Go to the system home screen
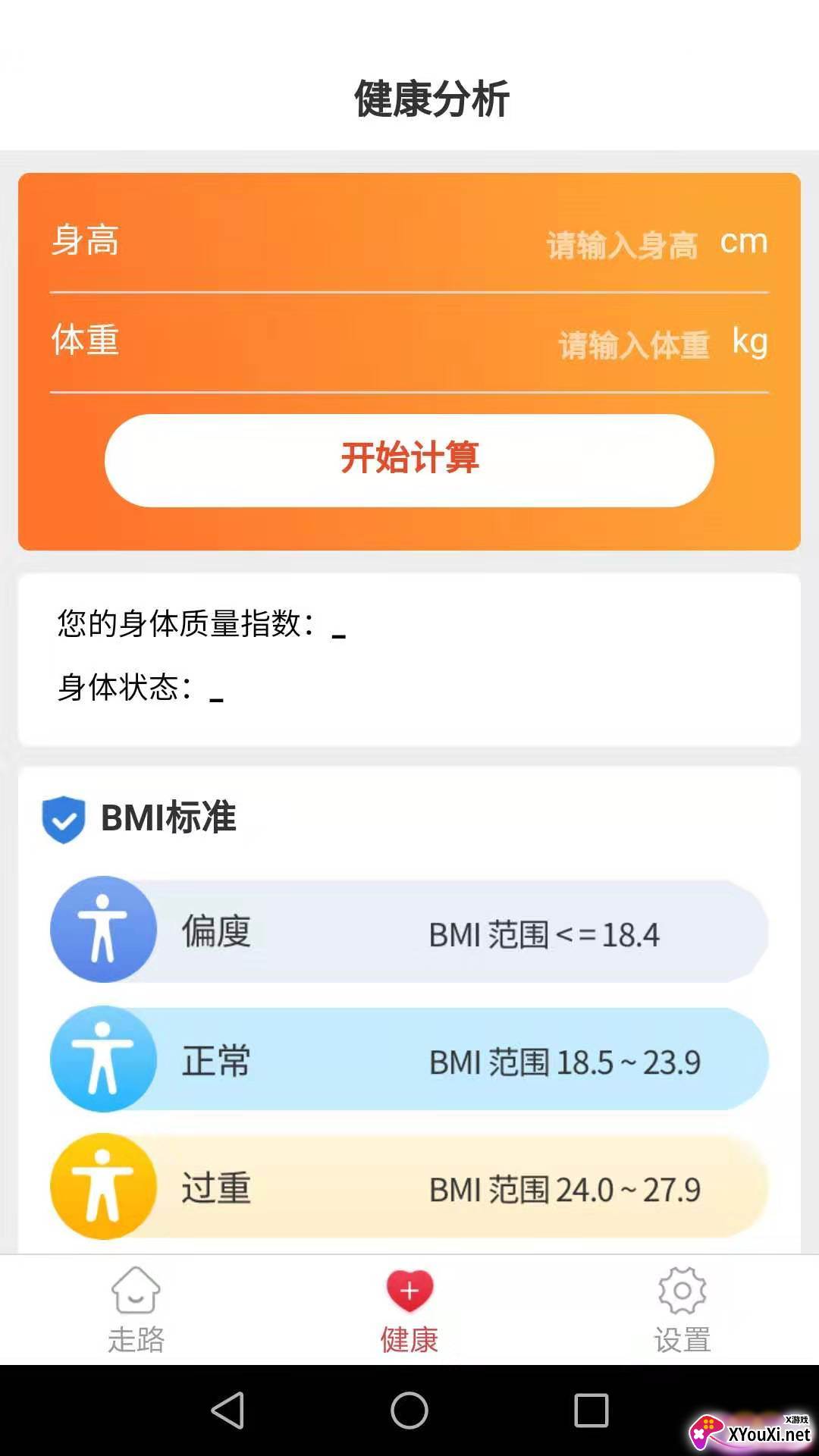 click(409, 1410)
